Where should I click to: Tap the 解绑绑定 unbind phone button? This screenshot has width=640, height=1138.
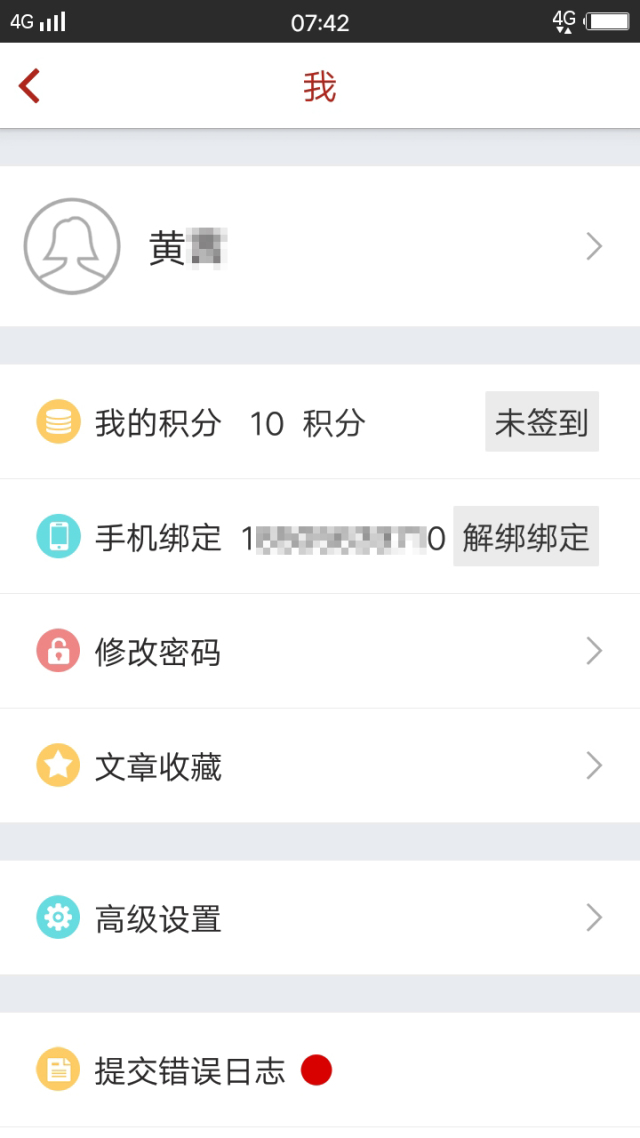click(x=526, y=537)
